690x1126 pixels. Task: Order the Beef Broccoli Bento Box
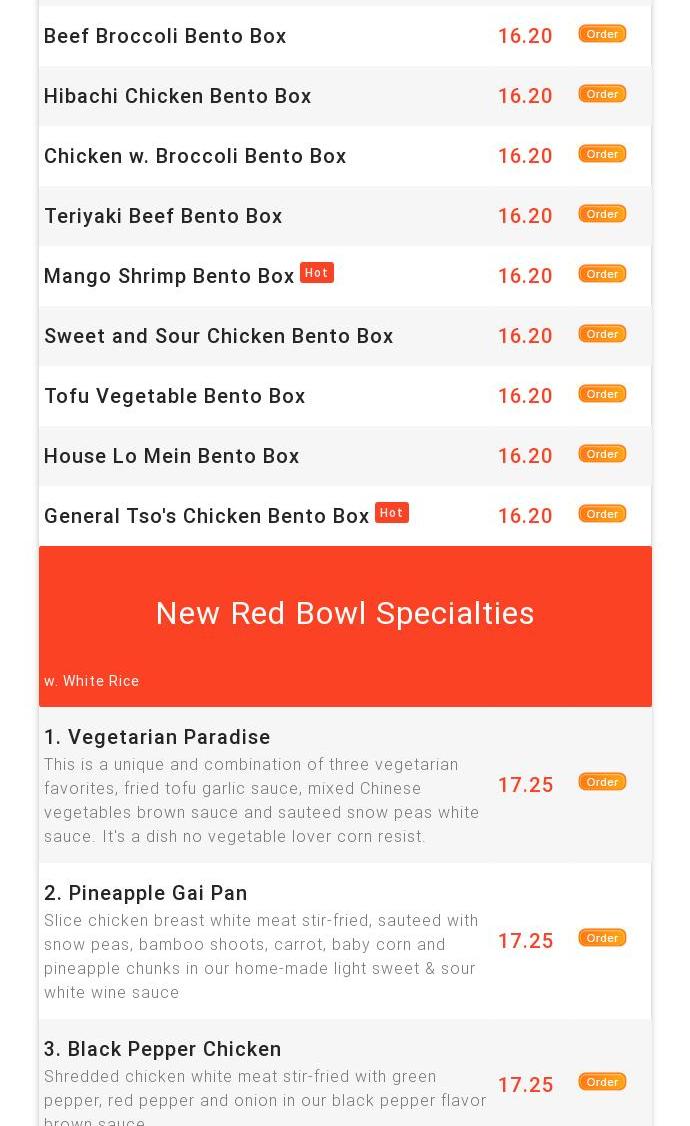point(602,34)
